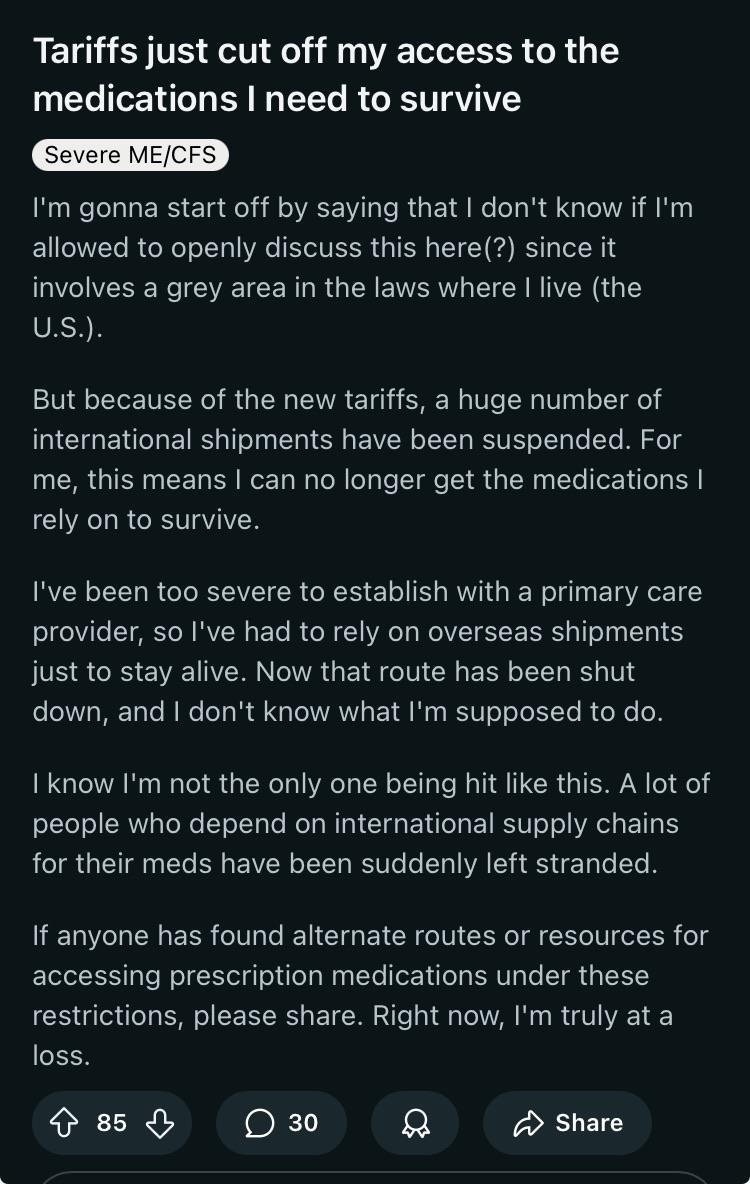Tap the Severe ME/CFS flair chip
Viewport: 750px width, 1184px height.
coord(130,156)
